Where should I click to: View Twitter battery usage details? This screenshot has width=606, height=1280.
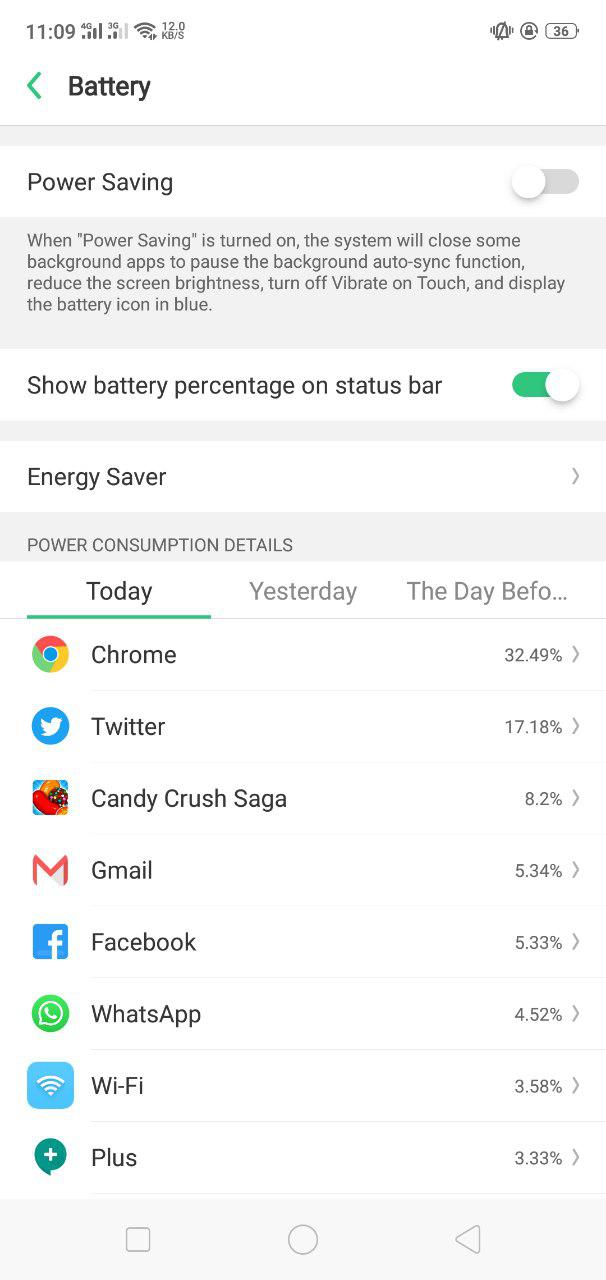[303, 727]
